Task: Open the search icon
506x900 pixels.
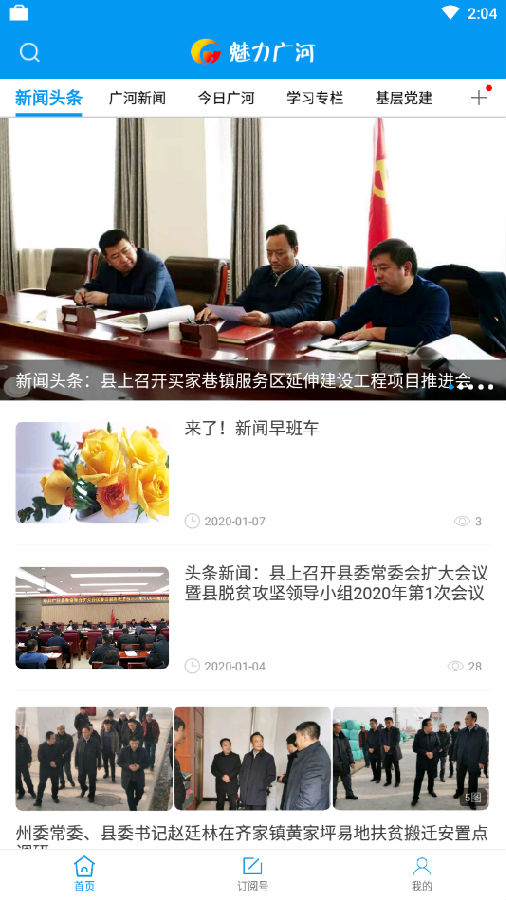Action: pyautogui.click(x=29, y=53)
